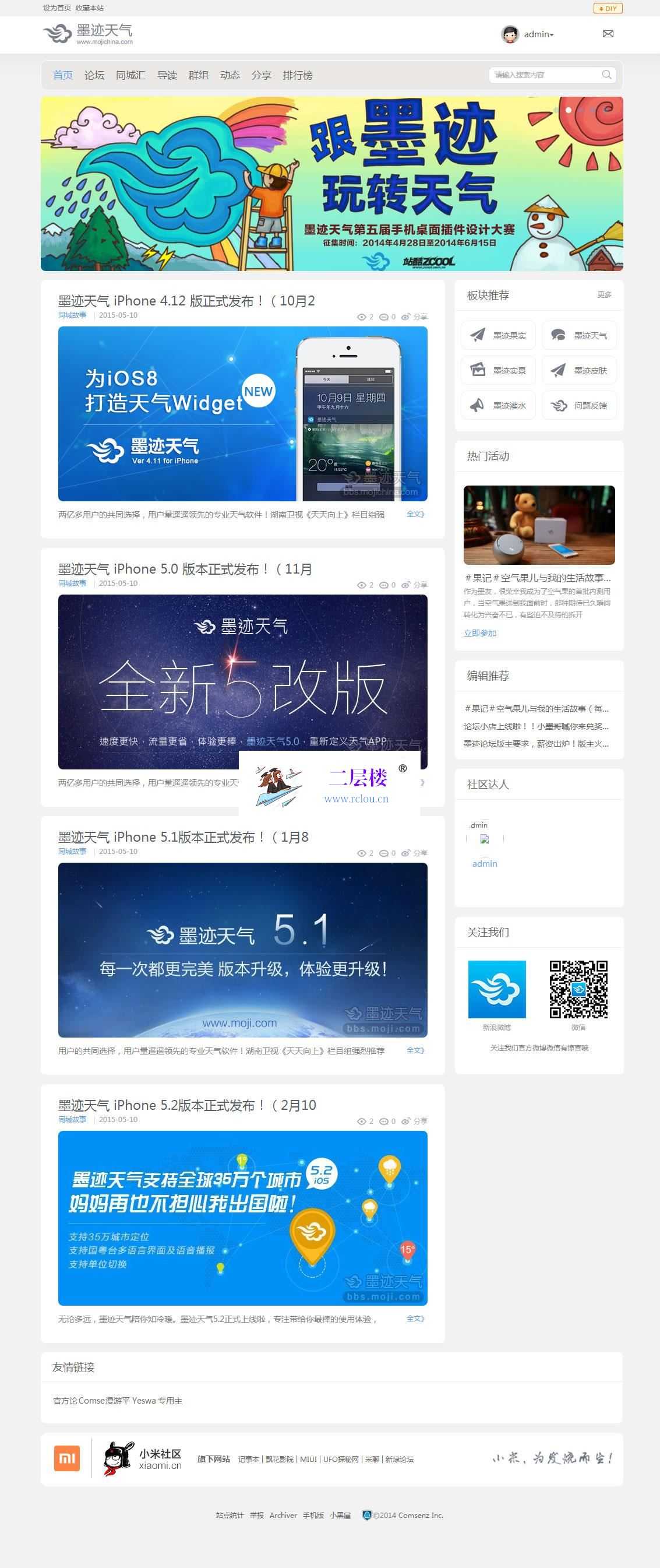This screenshot has height=1568, width=660.
Task: Open admin profile in 社区达人
Action: 485,864
